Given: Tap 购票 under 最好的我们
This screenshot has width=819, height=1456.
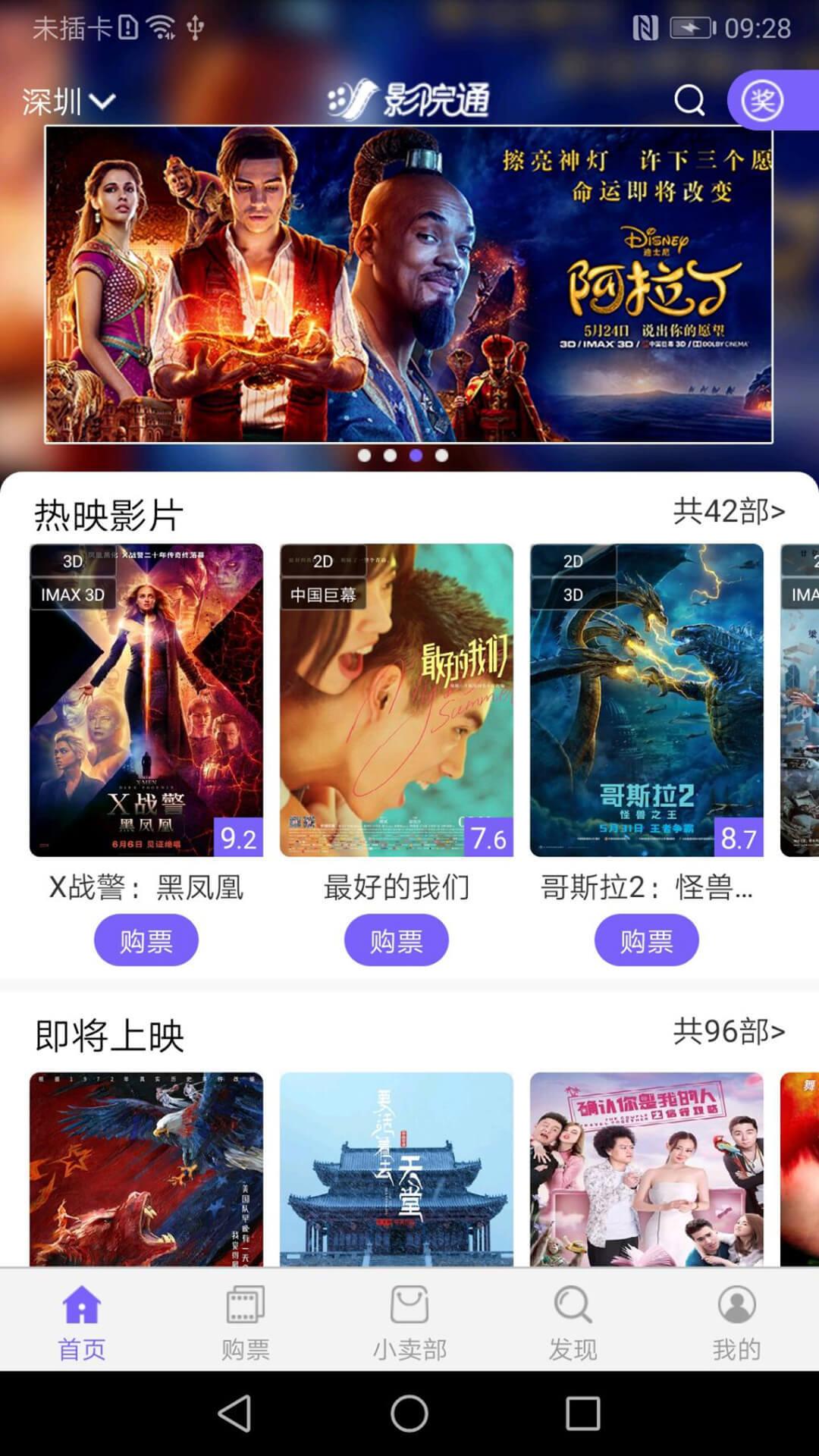Looking at the screenshot, I should coord(397,940).
